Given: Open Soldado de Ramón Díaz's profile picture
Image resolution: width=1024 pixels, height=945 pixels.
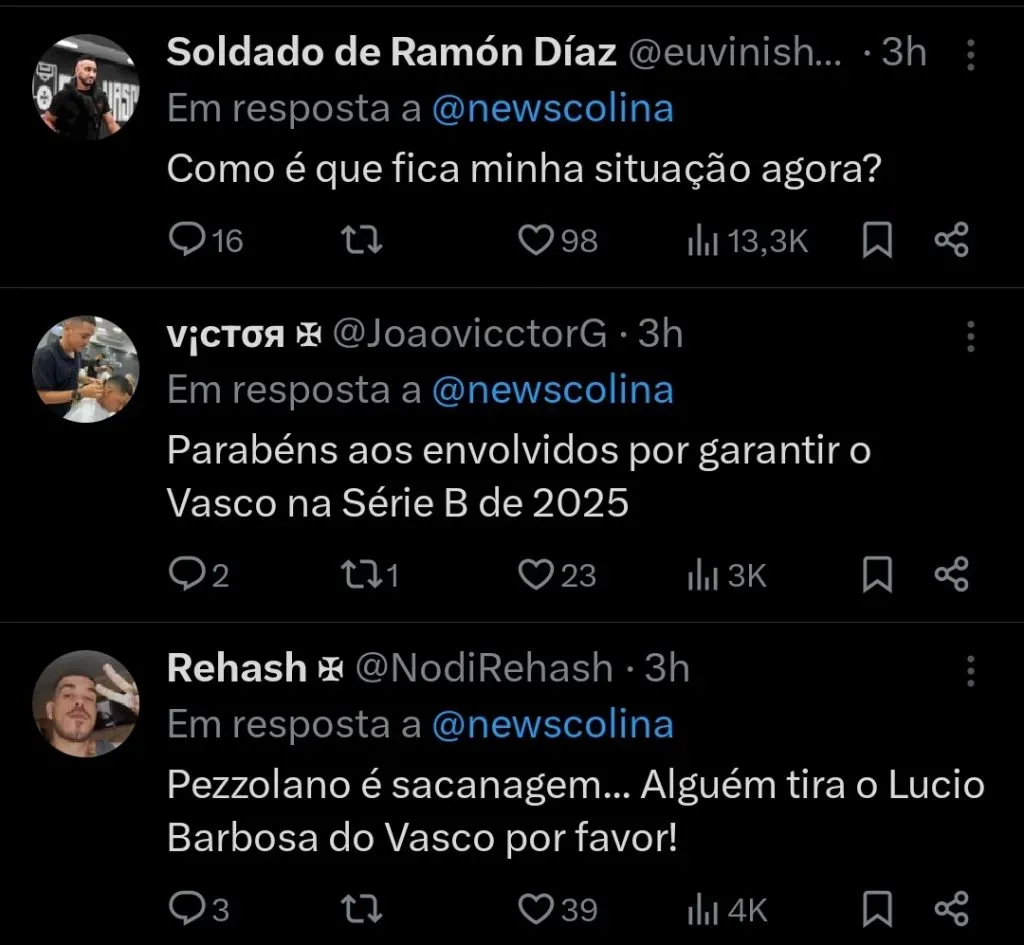Looking at the screenshot, I should click(86, 87).
